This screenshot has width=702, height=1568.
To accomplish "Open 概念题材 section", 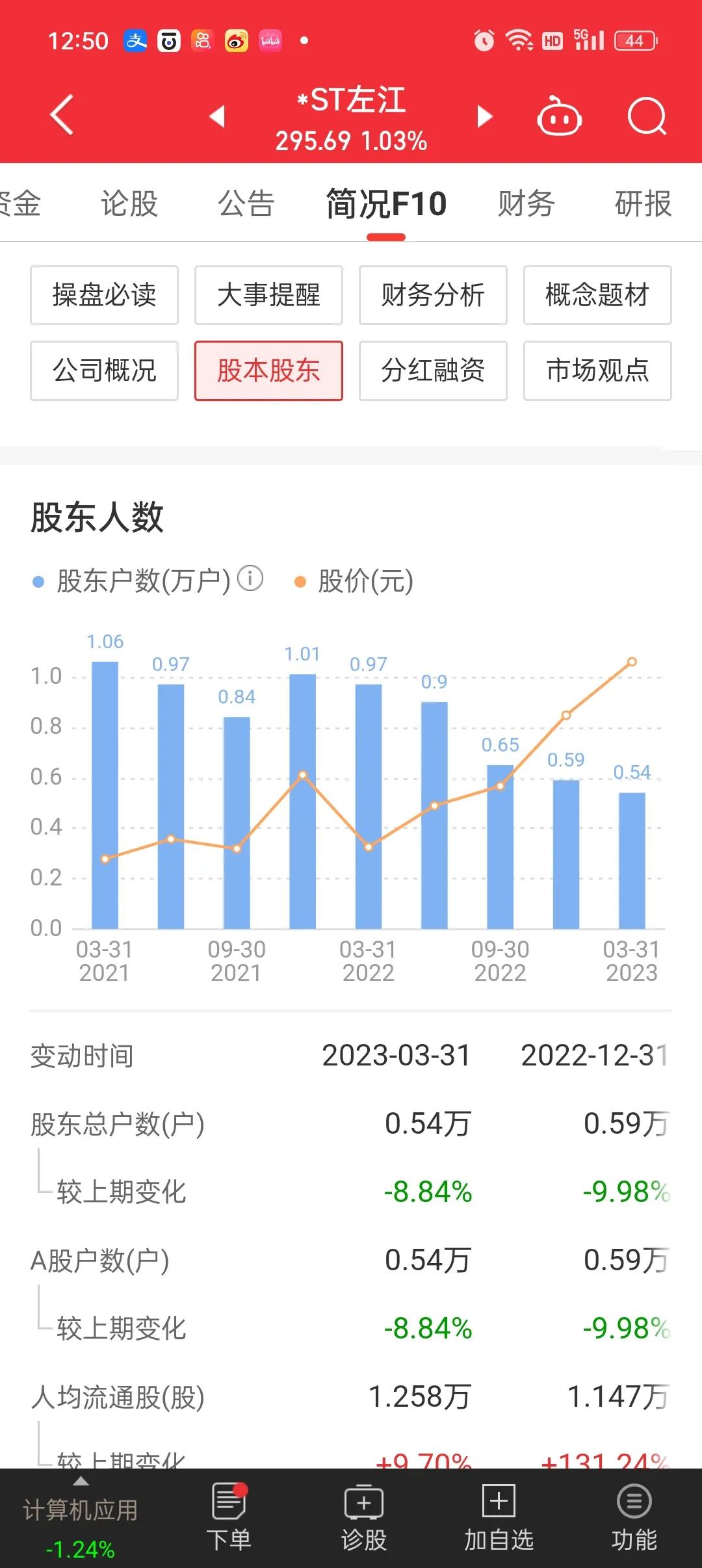I will point(597,295).
